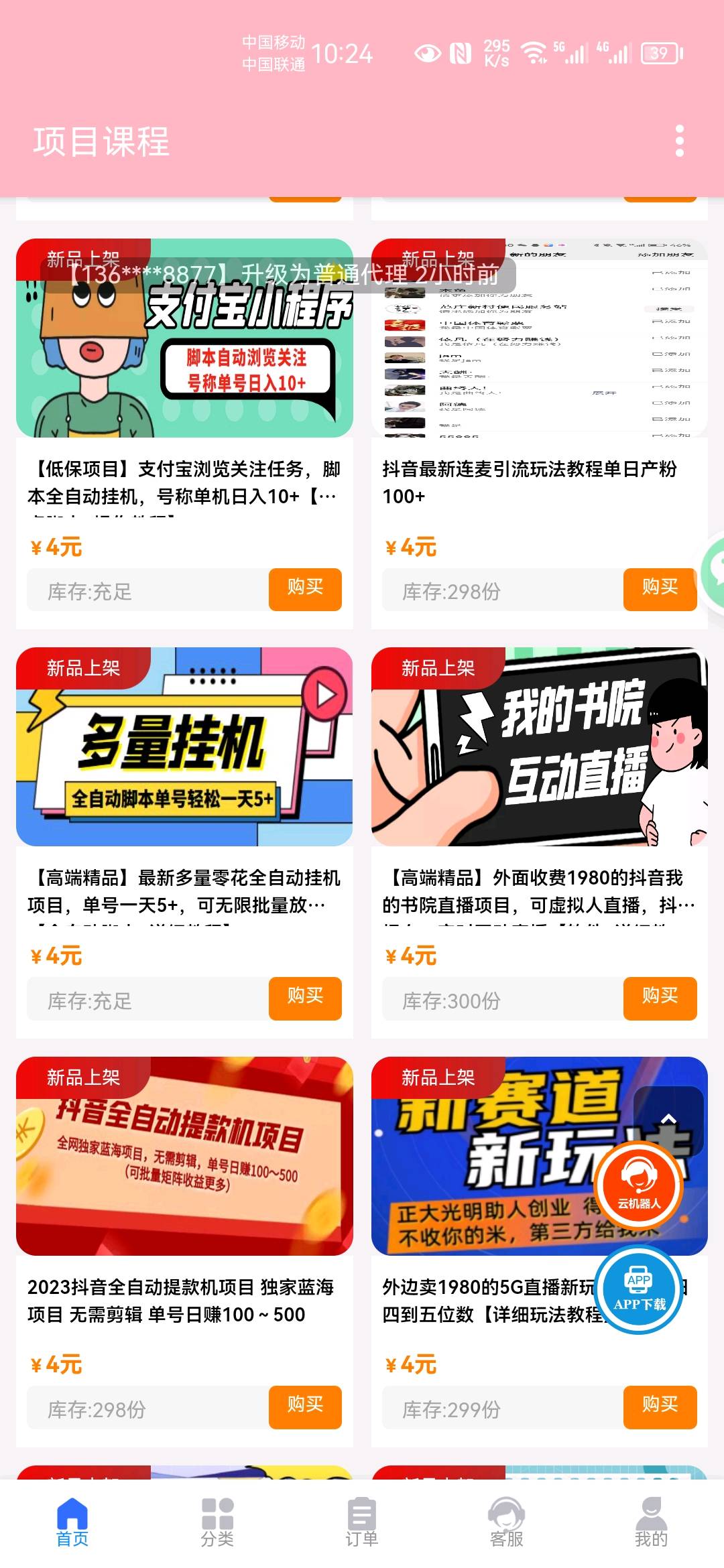The width and height of the screenshot is (724, 1568).
Task: Open the 抖音全自动提款机项目 course card
Action: (184, 1156)
